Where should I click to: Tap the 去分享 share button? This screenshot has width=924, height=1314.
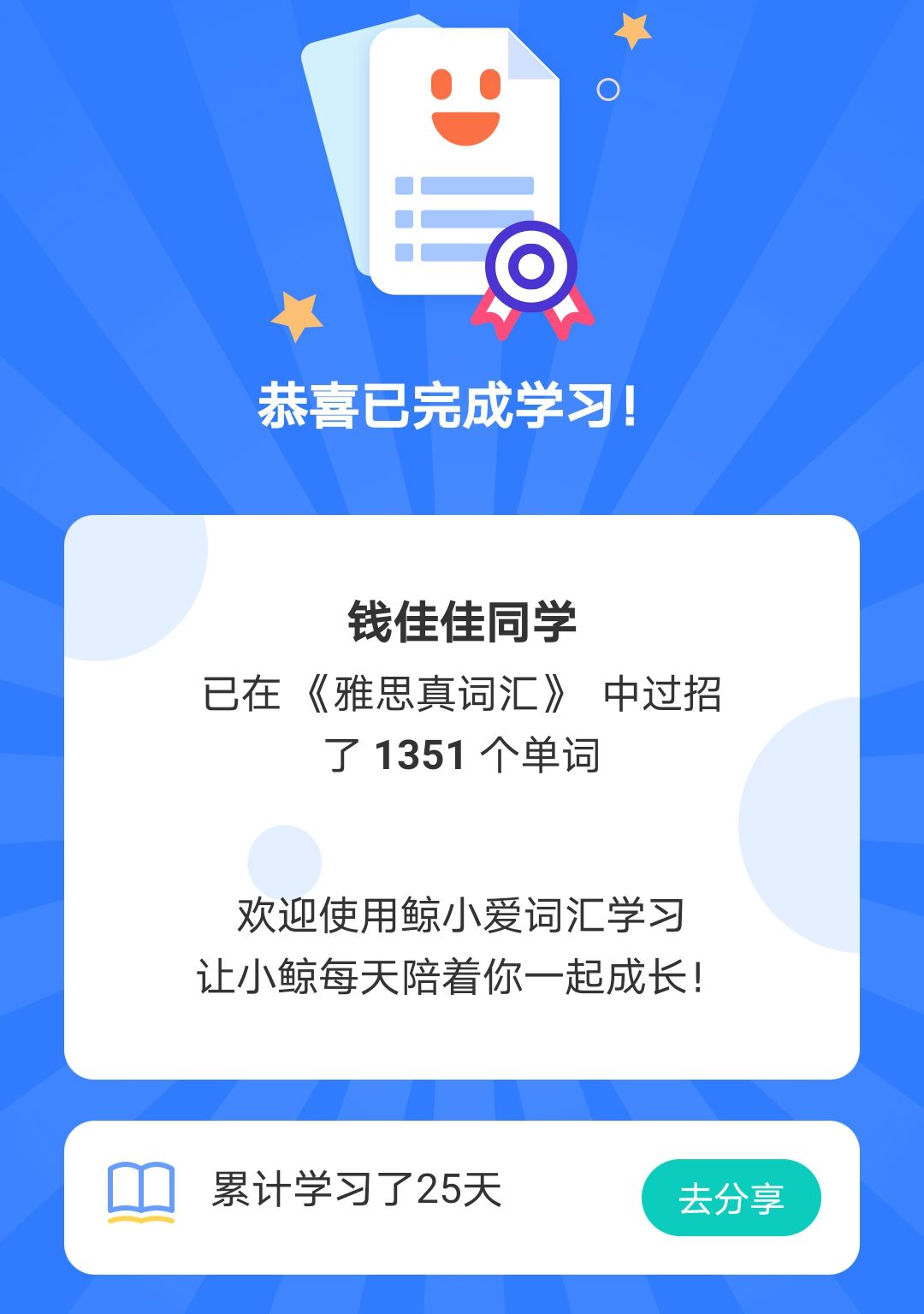point(731,1198)
